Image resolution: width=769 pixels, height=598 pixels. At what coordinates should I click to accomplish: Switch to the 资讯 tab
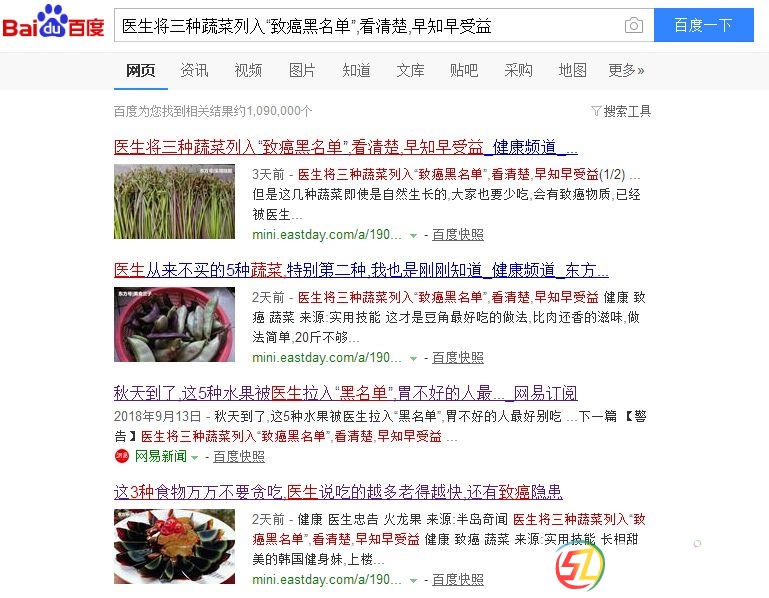[194, 70]
